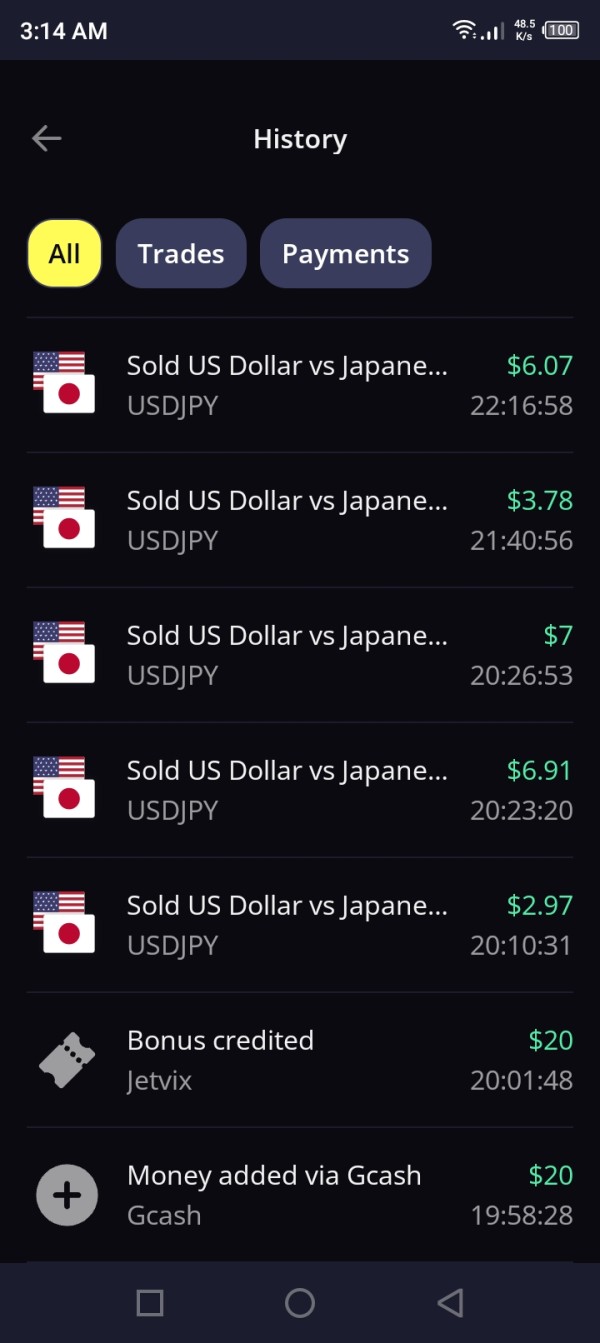Switch to the Trades filter
The height and width of the screenshot is (1343, 600).
click(x=181, y=253)
